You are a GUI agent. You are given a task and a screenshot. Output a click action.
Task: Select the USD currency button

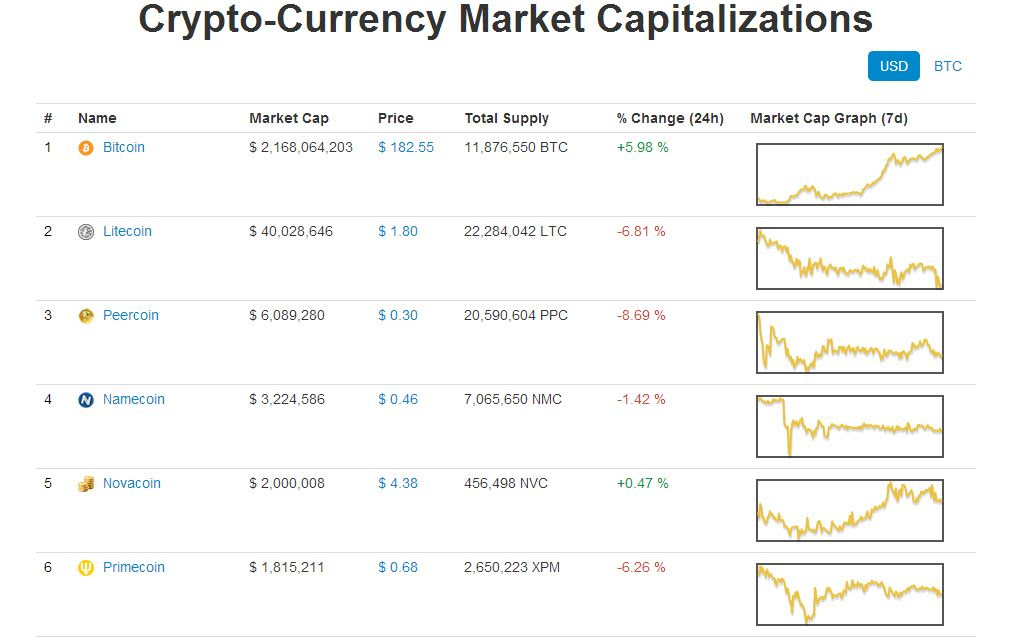point(893,66)
